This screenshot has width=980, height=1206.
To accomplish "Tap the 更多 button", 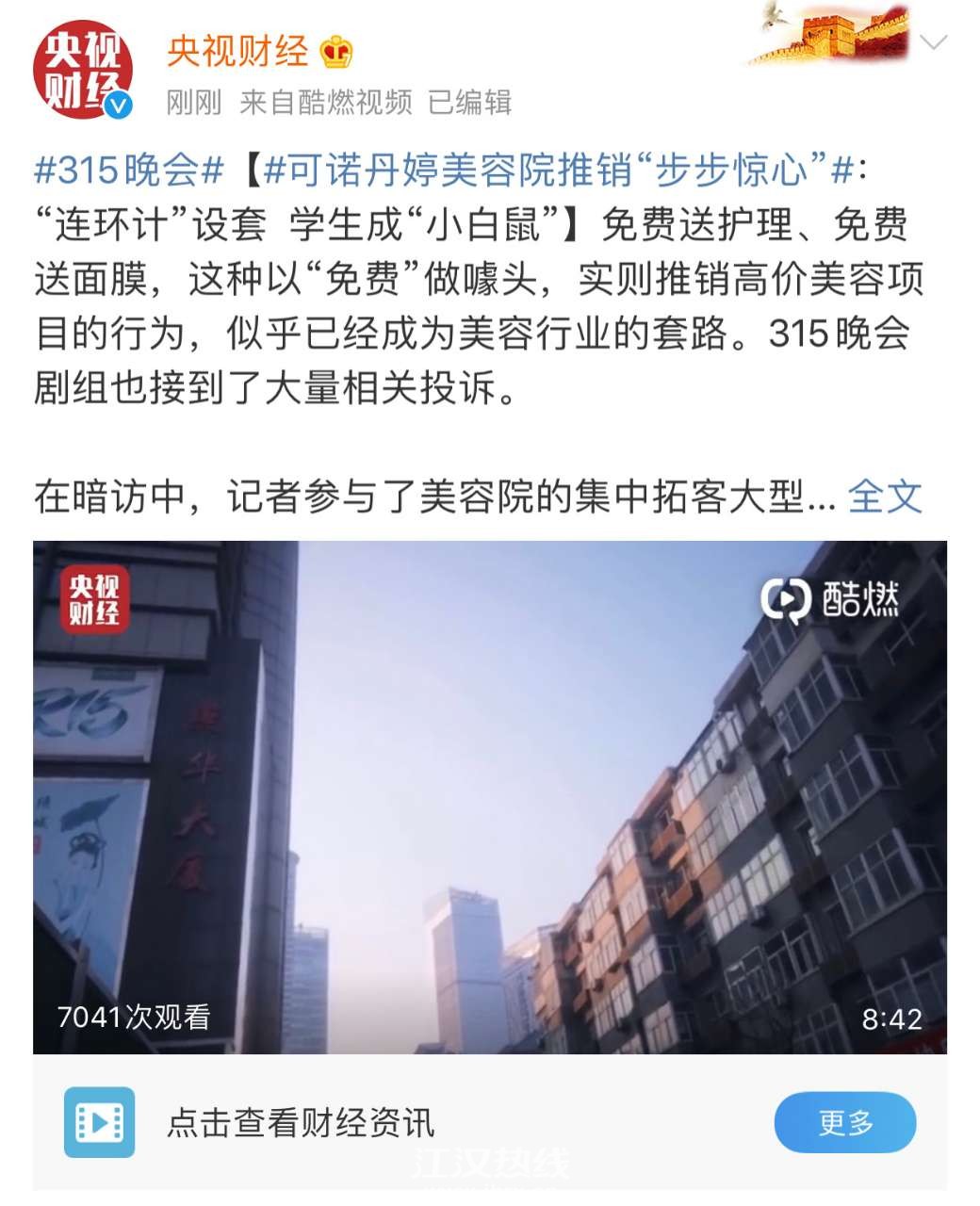I will pos(844,1122).
